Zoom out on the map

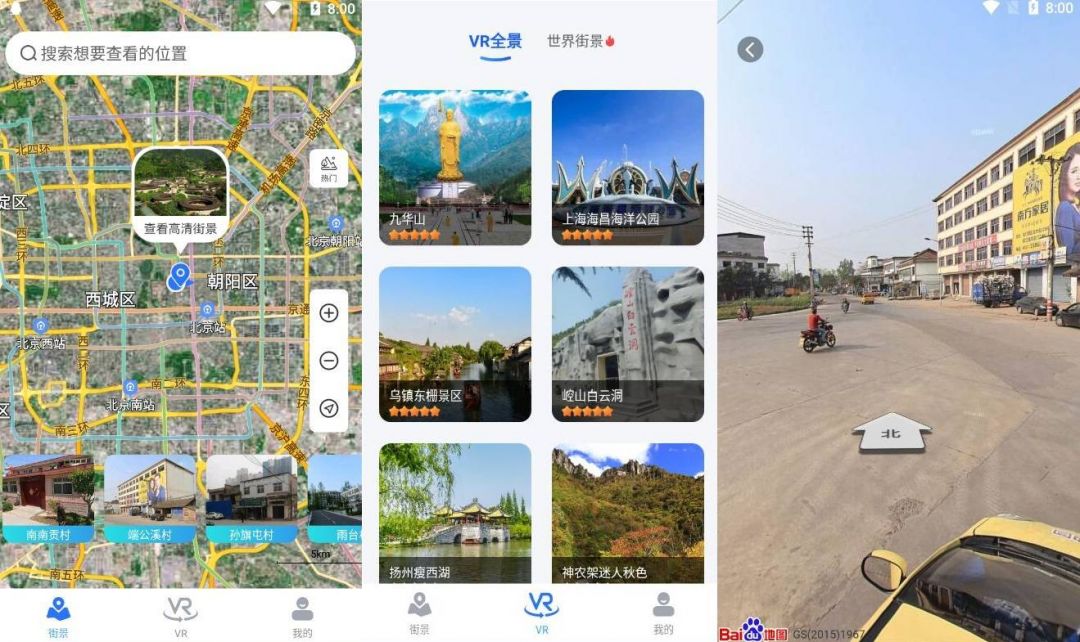click(328, 361)
